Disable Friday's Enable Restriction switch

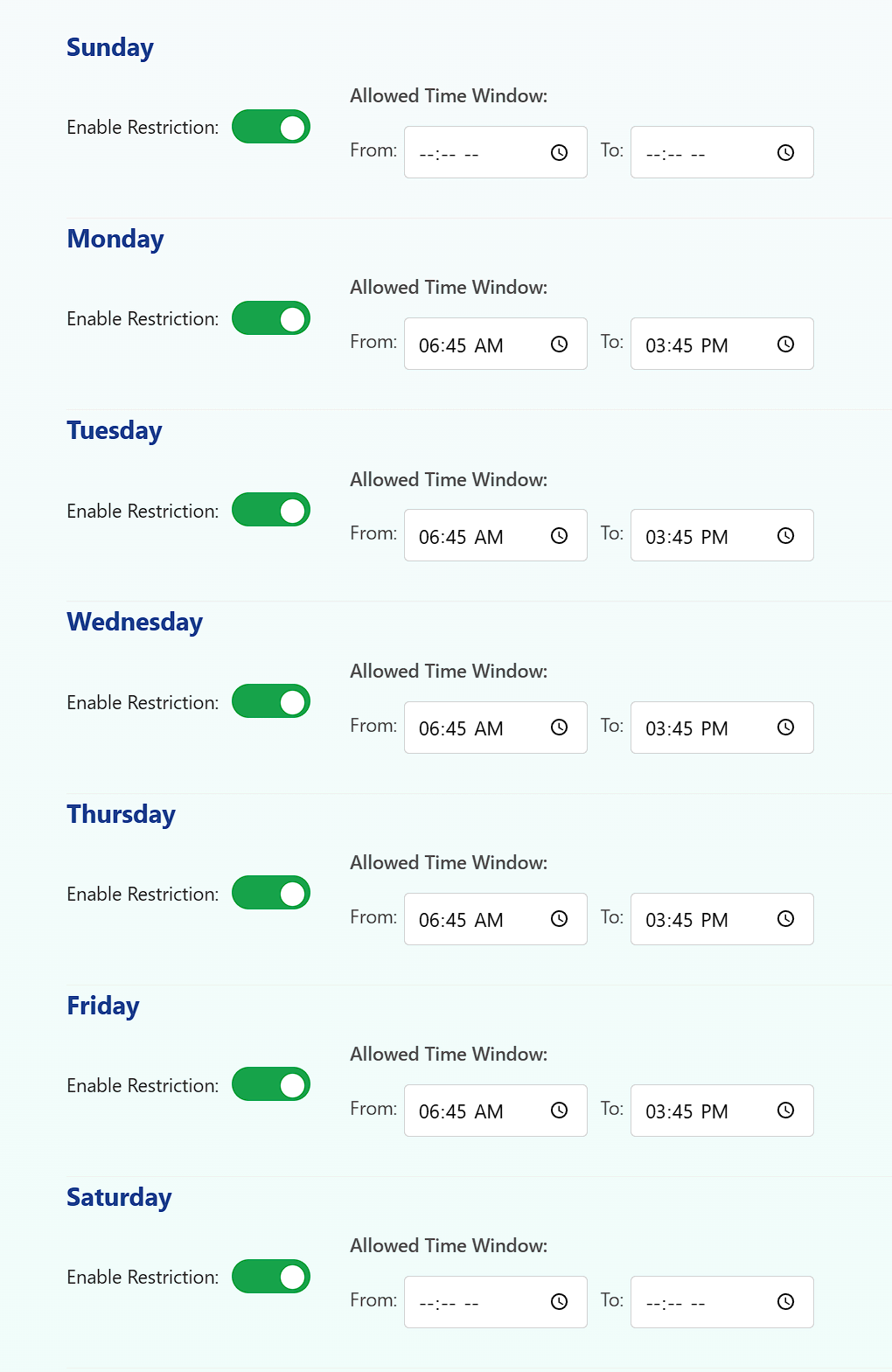271,1084
